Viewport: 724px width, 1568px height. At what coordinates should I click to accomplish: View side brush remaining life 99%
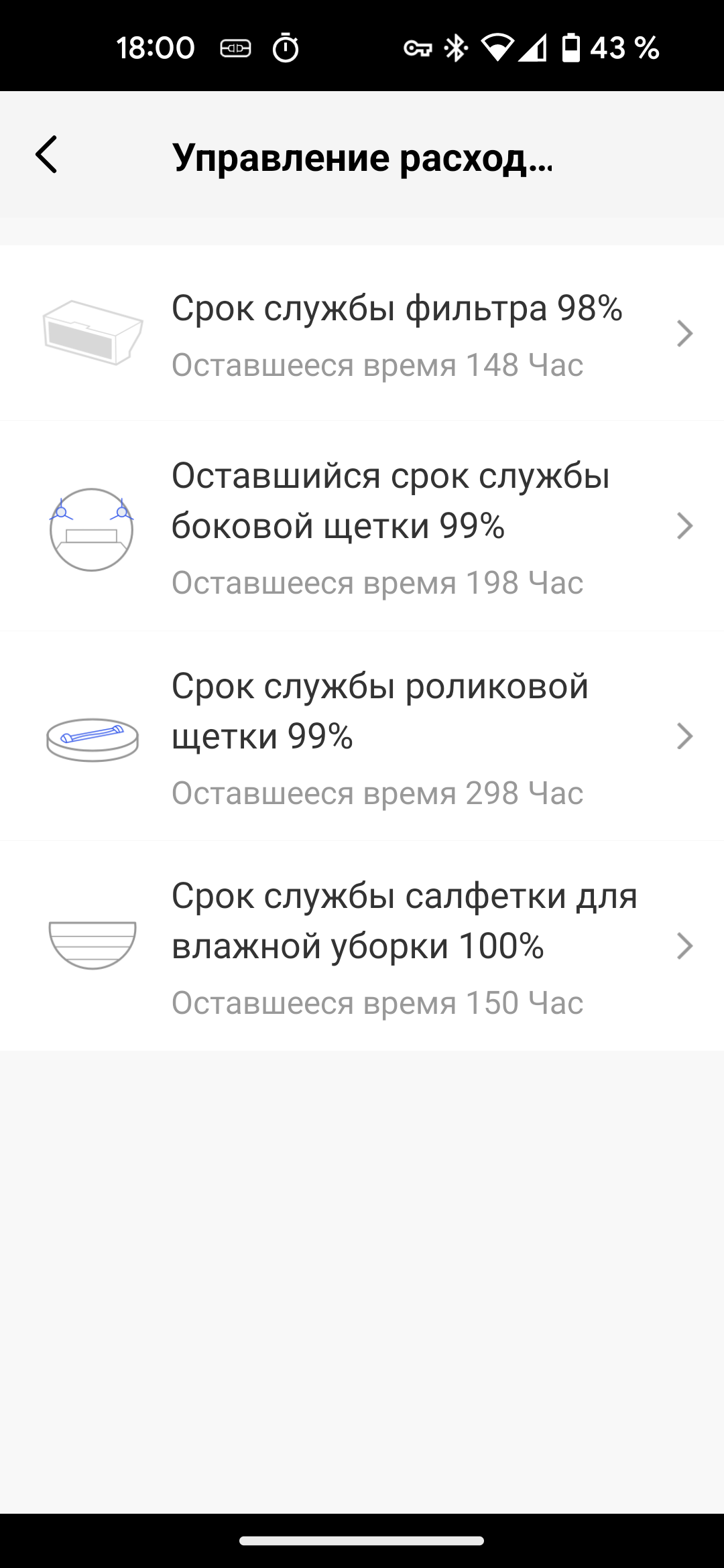pos(362,527)
